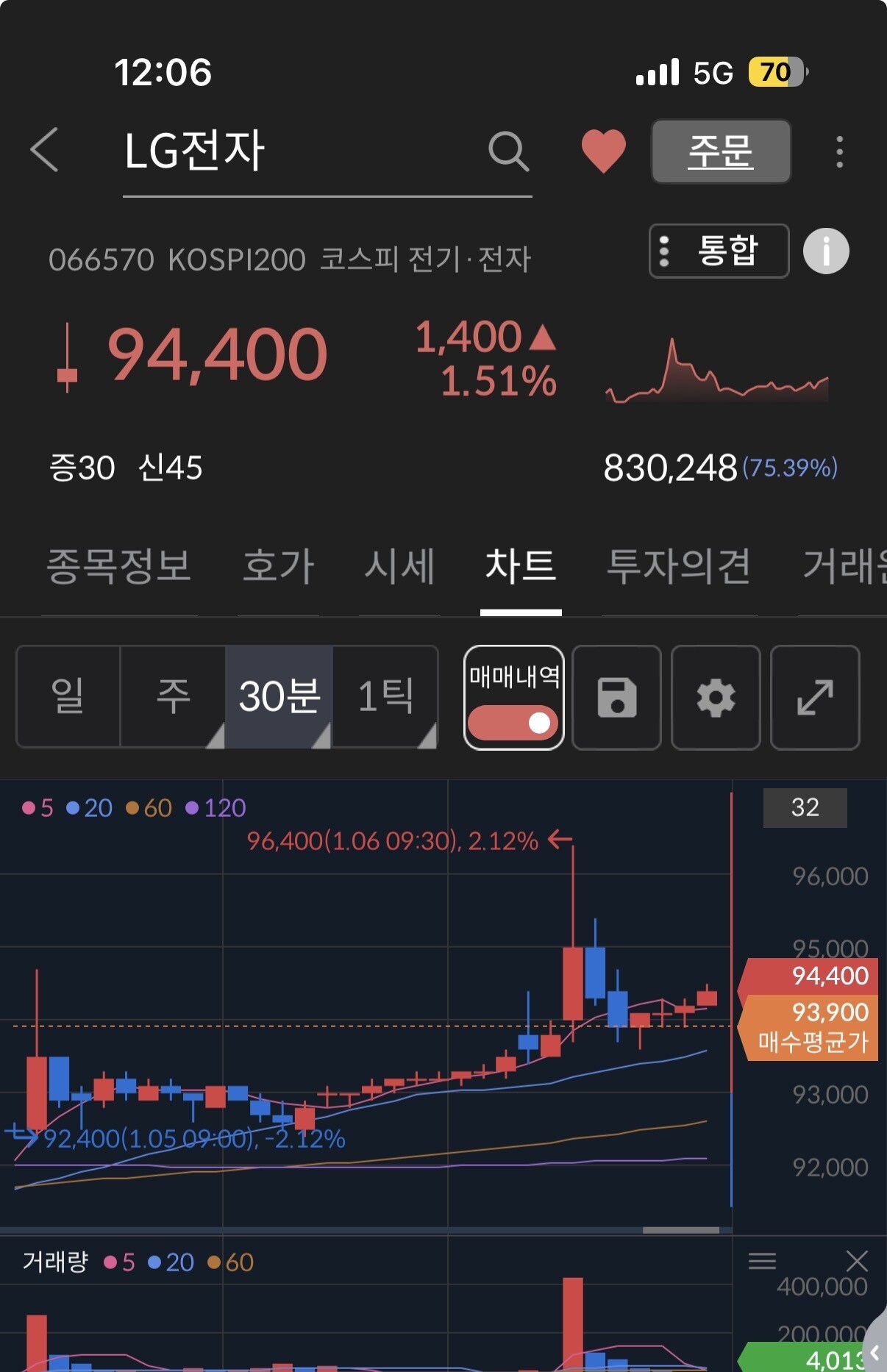The image size is (887, 1372).
Task: Open chart settings gear
Action: (x=716, y=697)
